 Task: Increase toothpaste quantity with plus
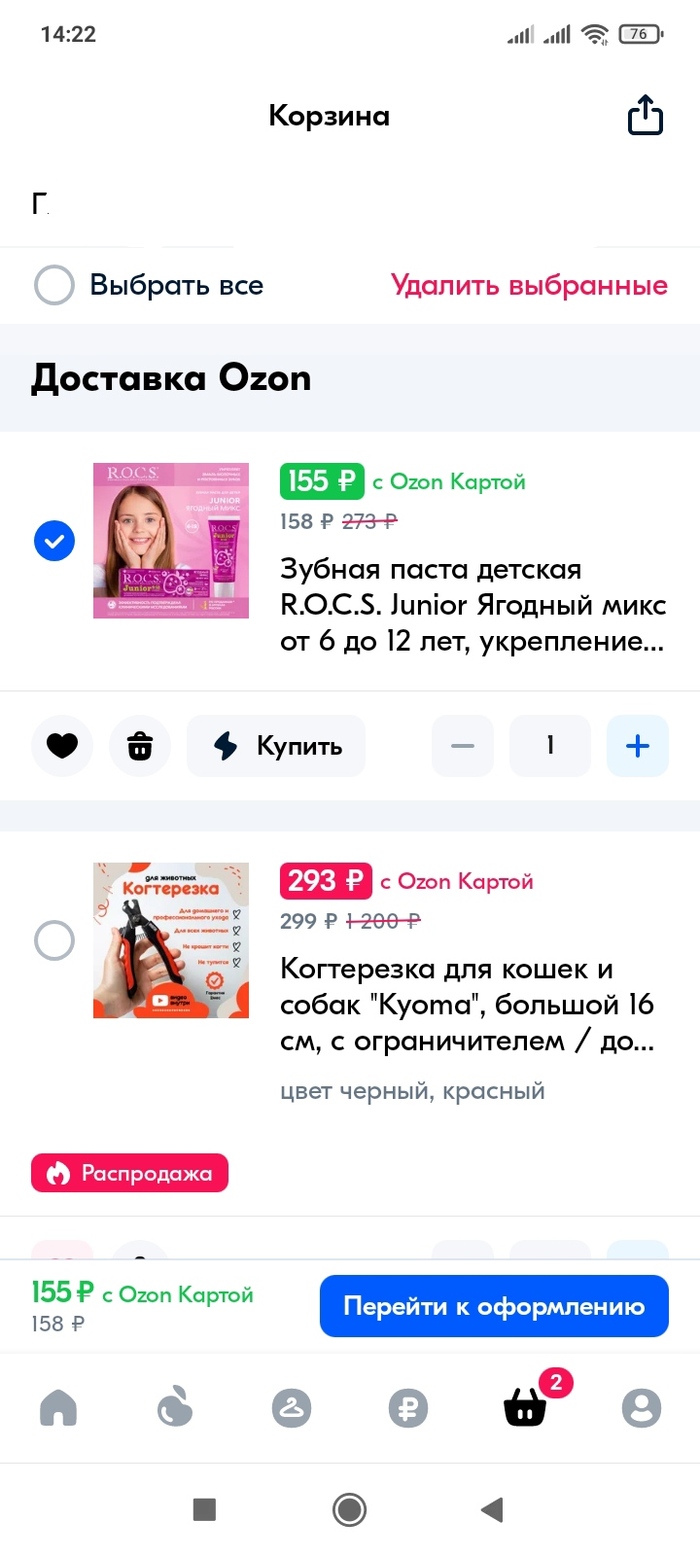[x=637, y=746]
